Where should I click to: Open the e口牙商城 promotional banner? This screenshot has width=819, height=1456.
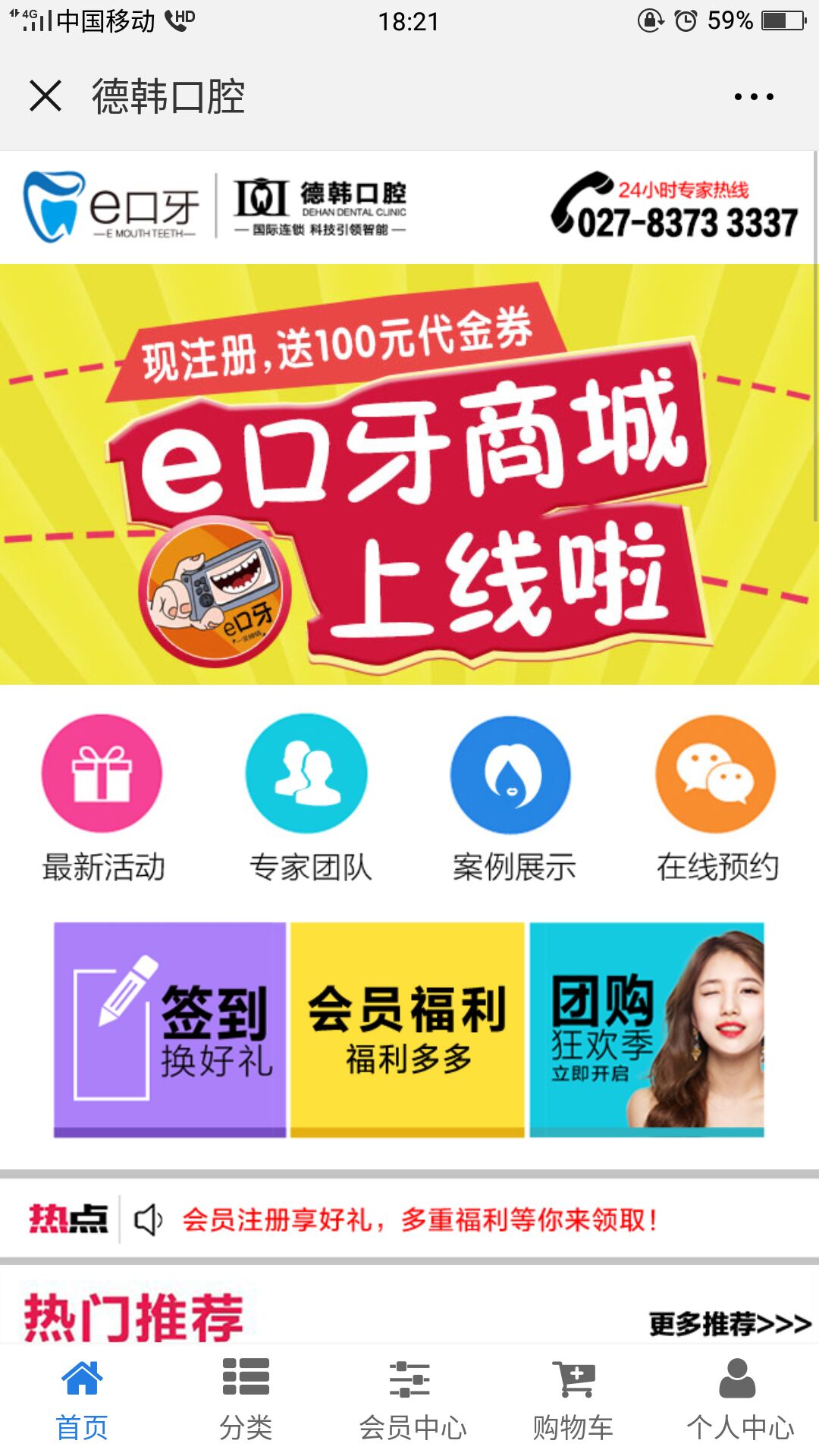click(x=409, y=474)
